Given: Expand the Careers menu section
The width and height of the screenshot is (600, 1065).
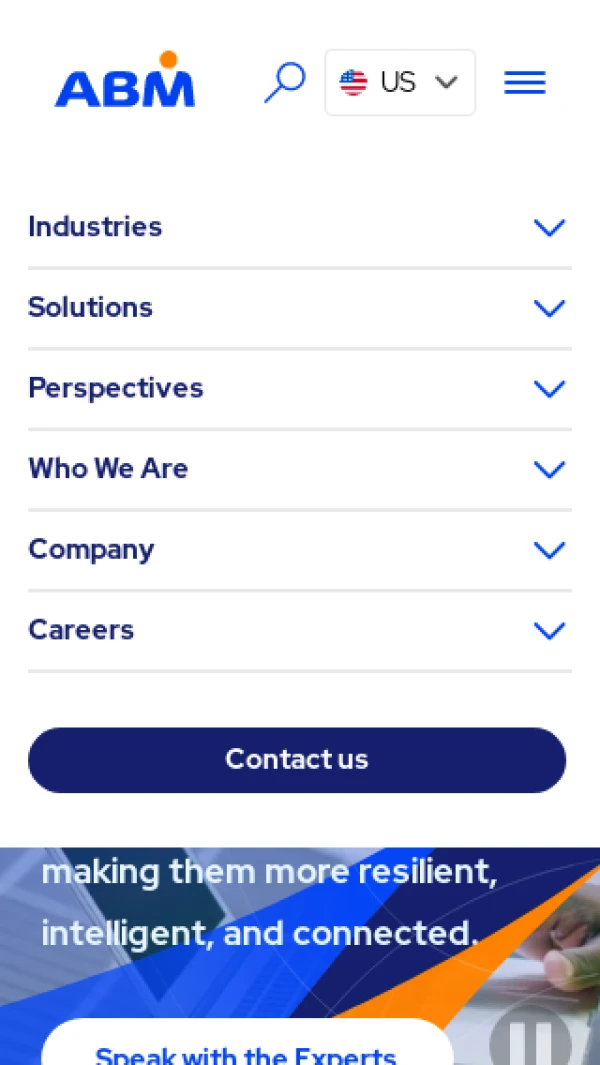Looking at the screenshot, I should point(549,630).
